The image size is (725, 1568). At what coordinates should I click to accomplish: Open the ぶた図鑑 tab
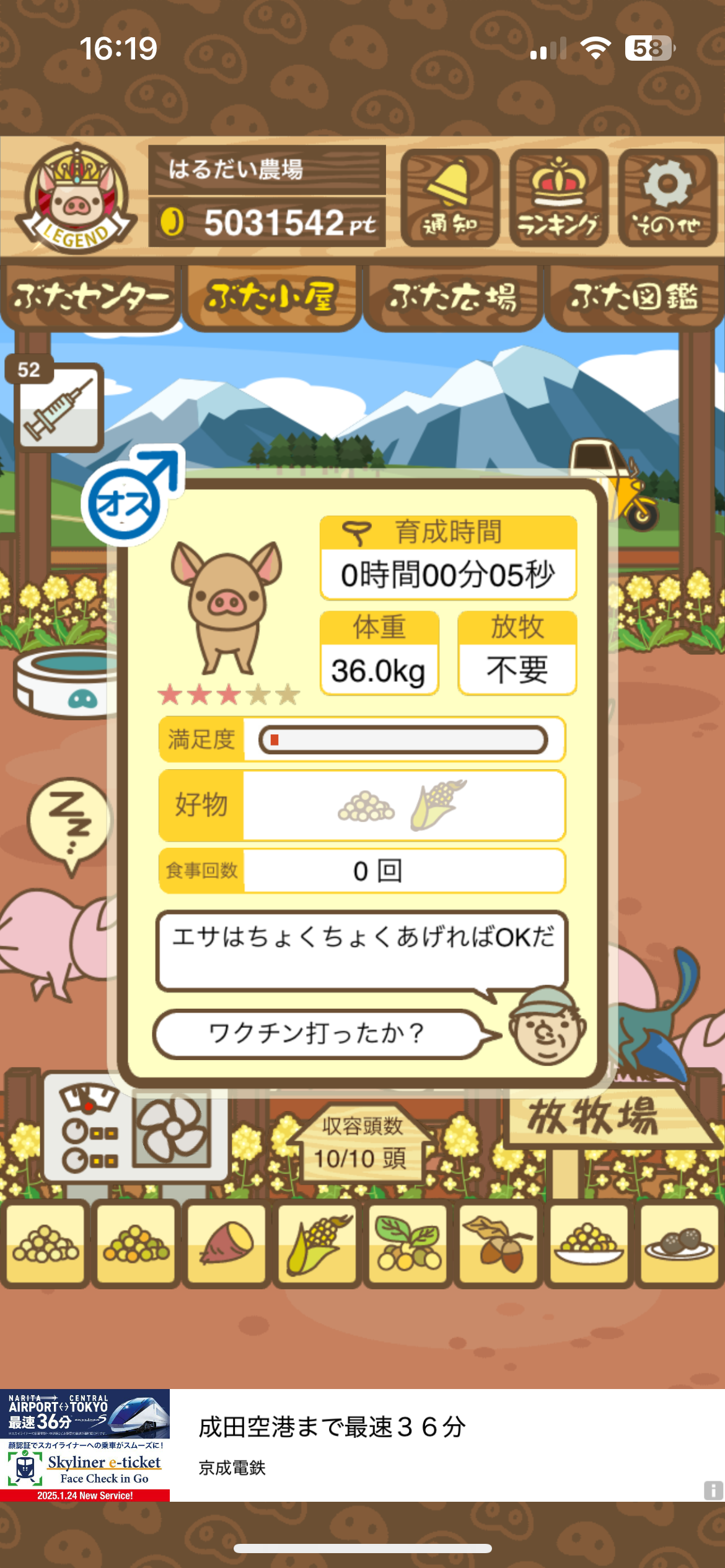point(634,297)
